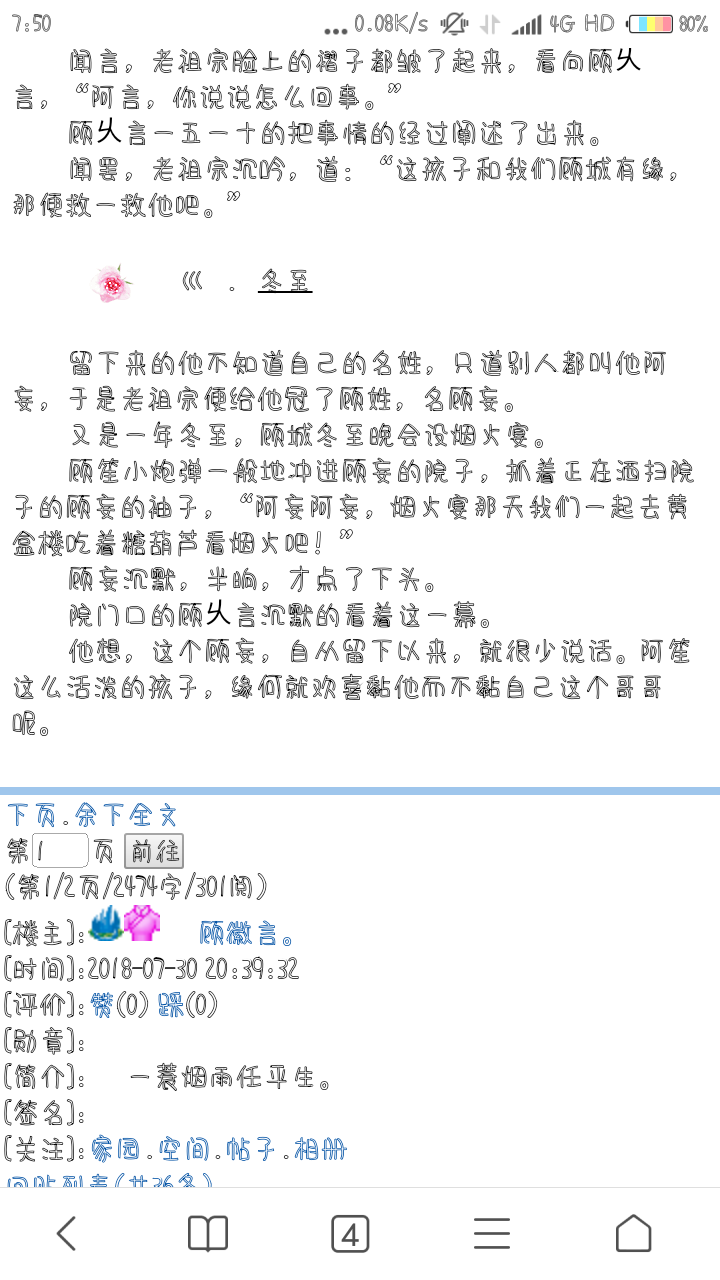The image size is (720, 1280).
Task: Open the underlined 冬至 link
Action: click(x=285, y=282)
